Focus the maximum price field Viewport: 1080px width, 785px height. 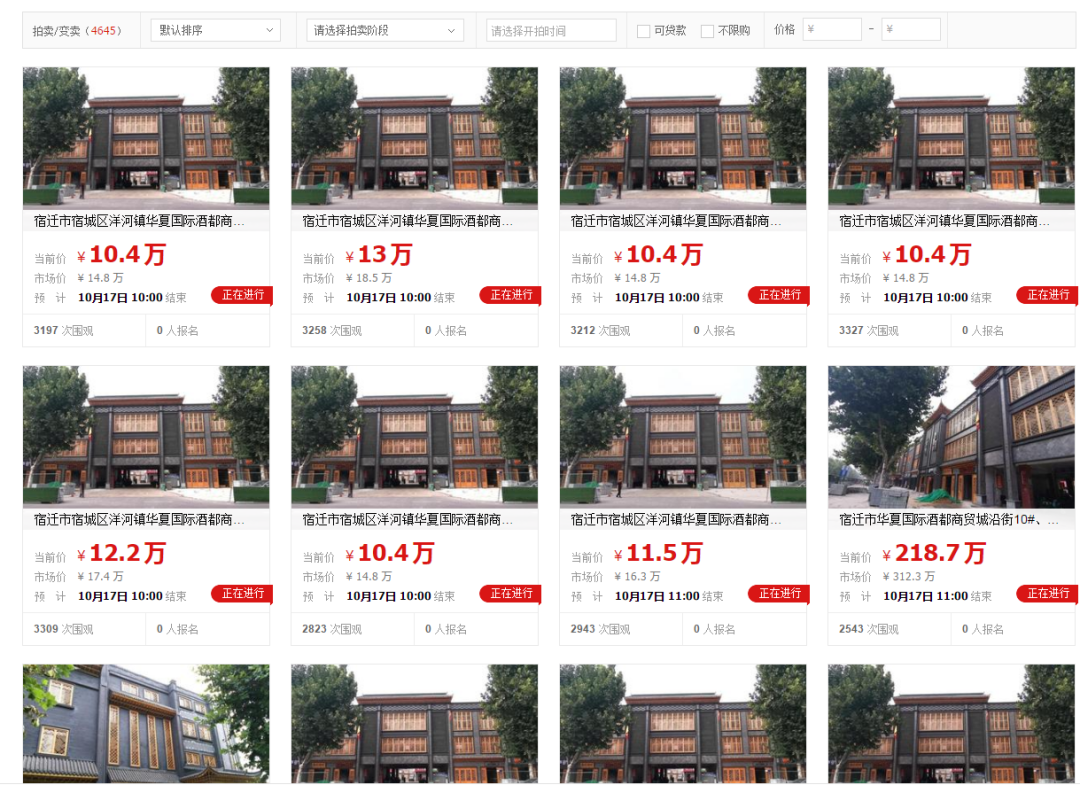(x=910, y=30)
